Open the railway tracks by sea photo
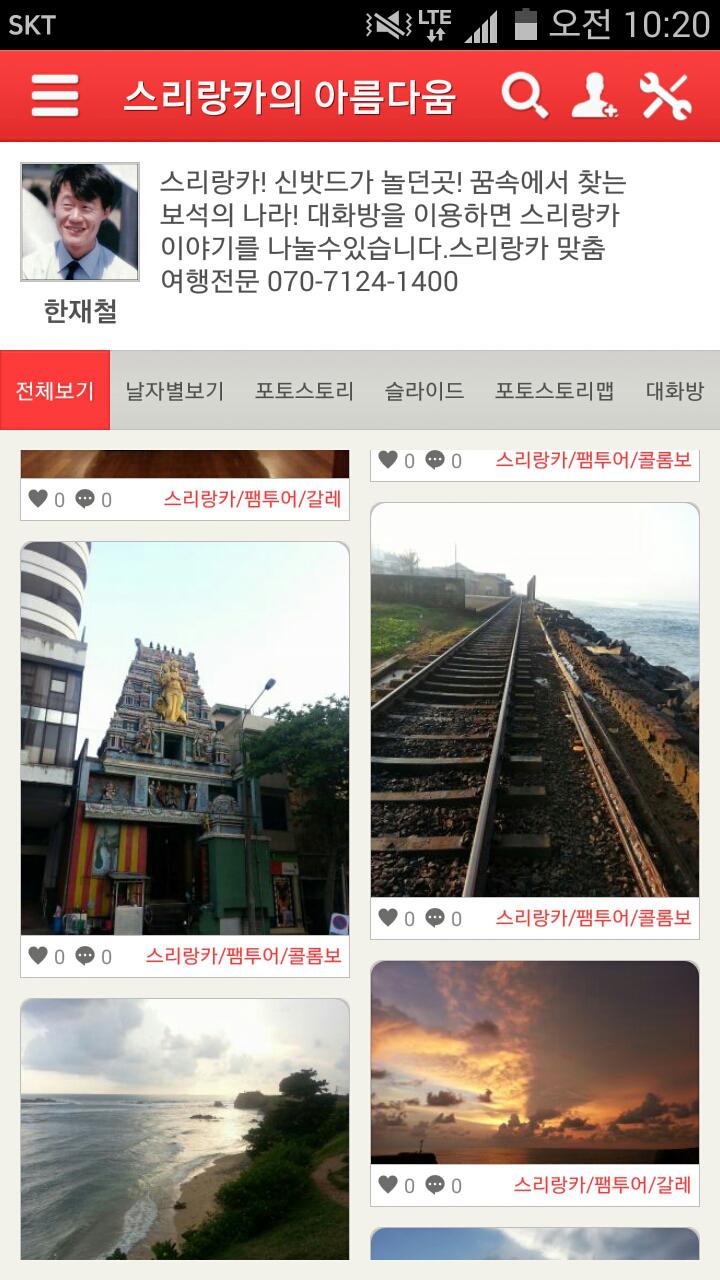This screenshot has width=720, height=1280. click(535, 700)
